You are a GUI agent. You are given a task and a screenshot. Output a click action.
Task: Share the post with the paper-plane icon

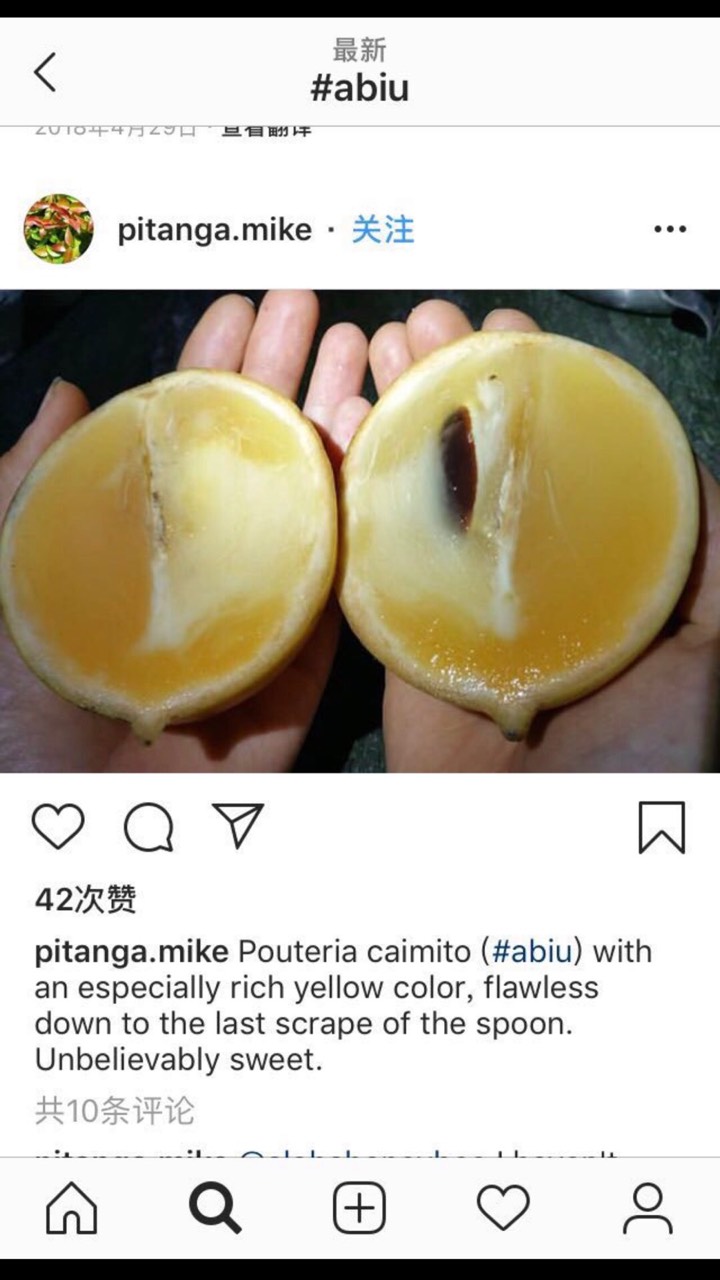click(238, 826)
